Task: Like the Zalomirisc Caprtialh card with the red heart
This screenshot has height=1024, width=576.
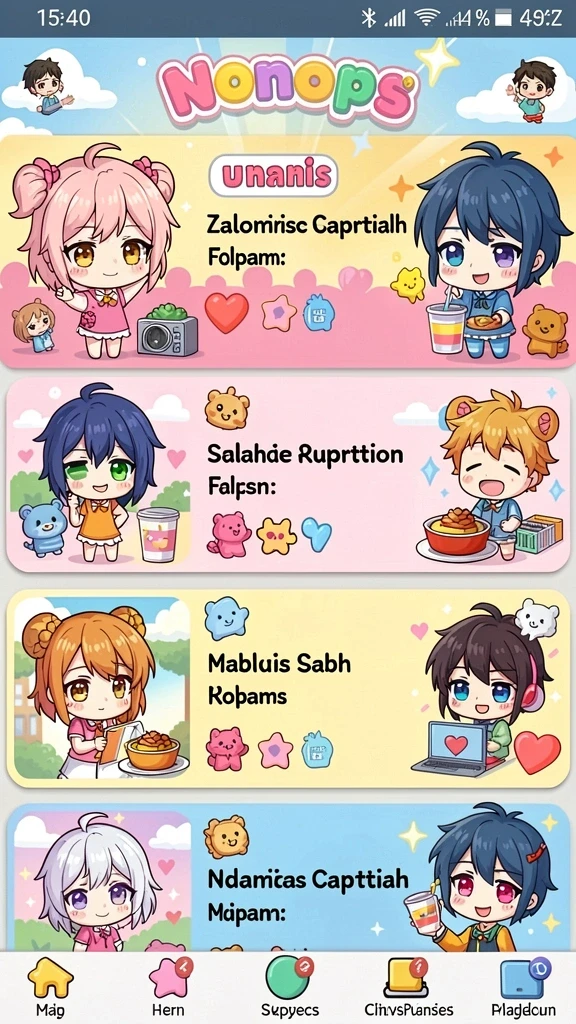Action: click(227, 313)
